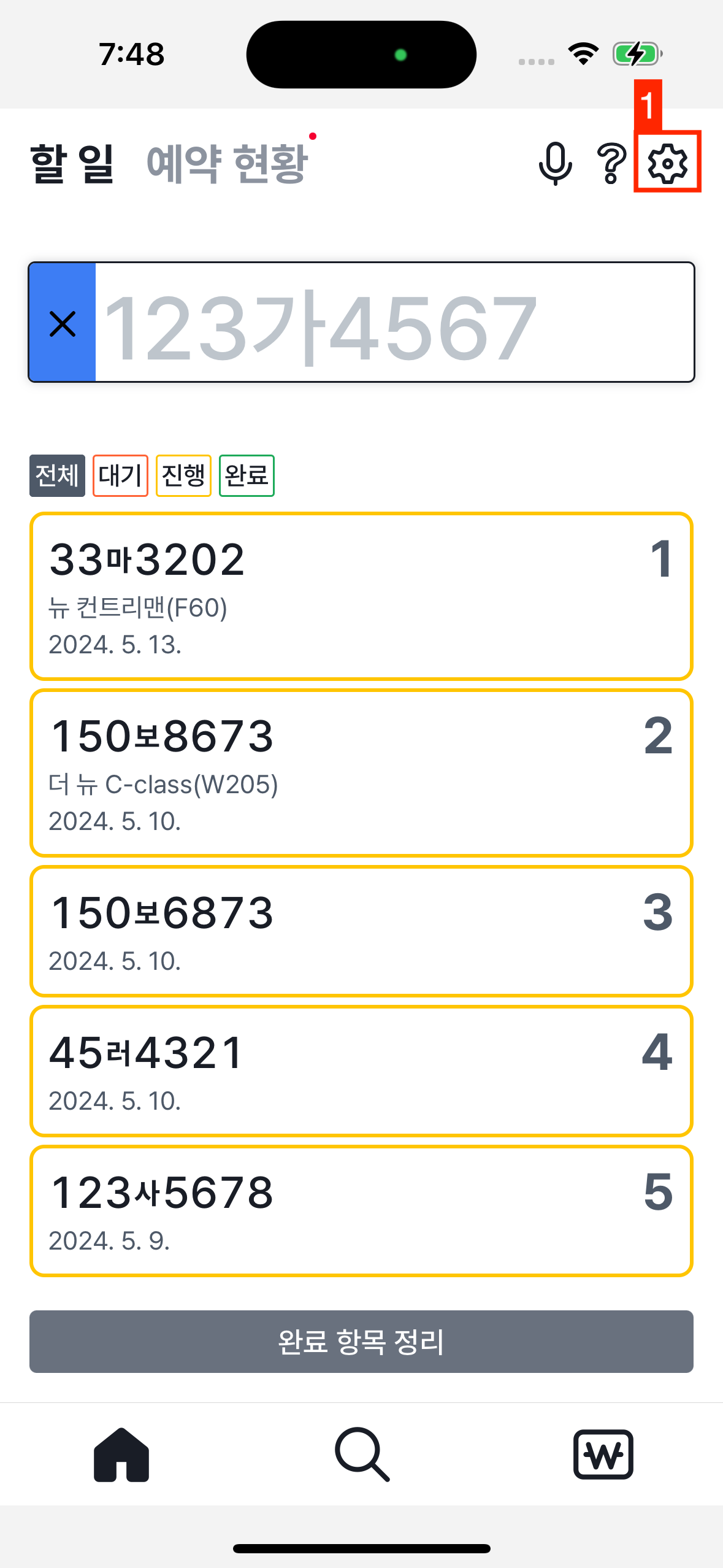Screen dimensions: 723x1568
Task: Open the 150보8673 C-class card
Action: pos(361,773)
